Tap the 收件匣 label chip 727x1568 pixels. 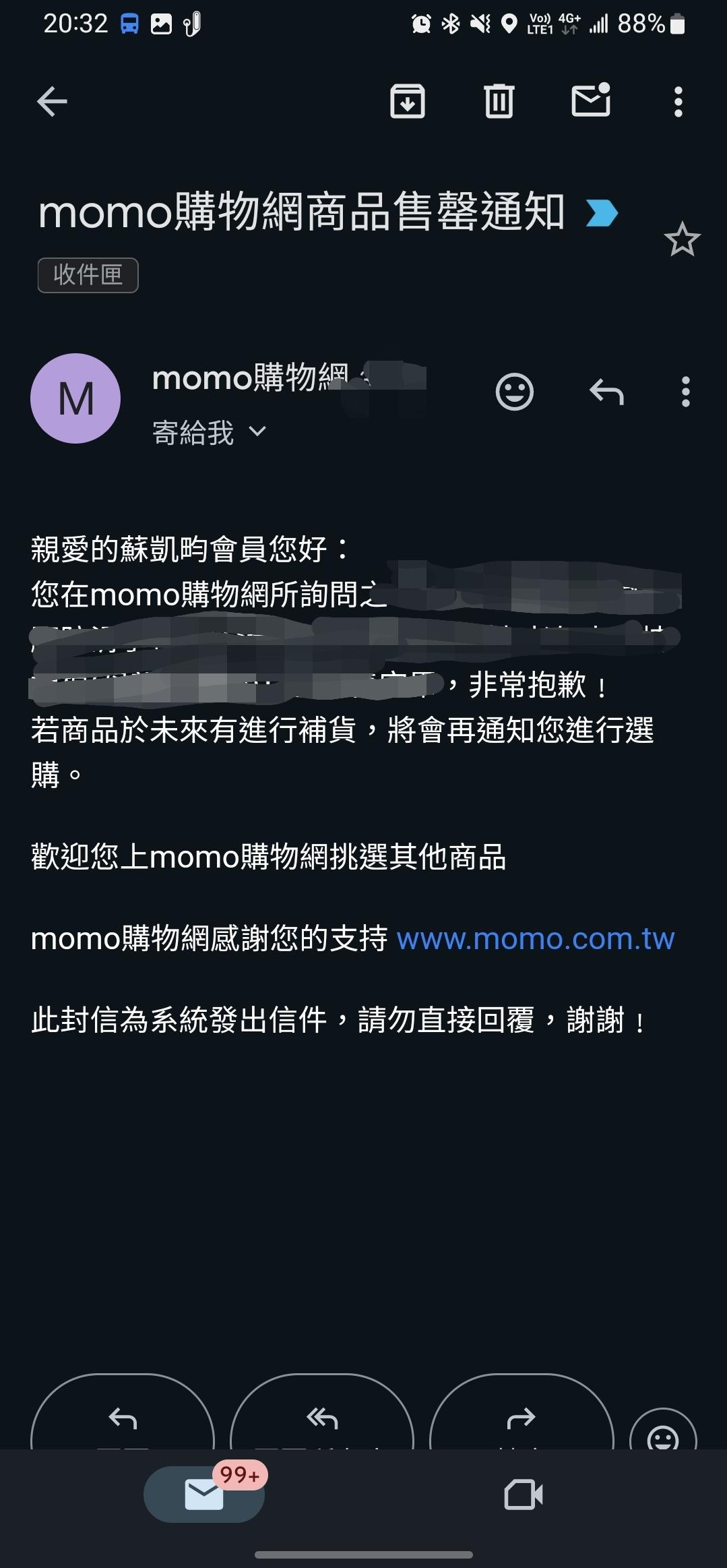click(x=88, y=275)
